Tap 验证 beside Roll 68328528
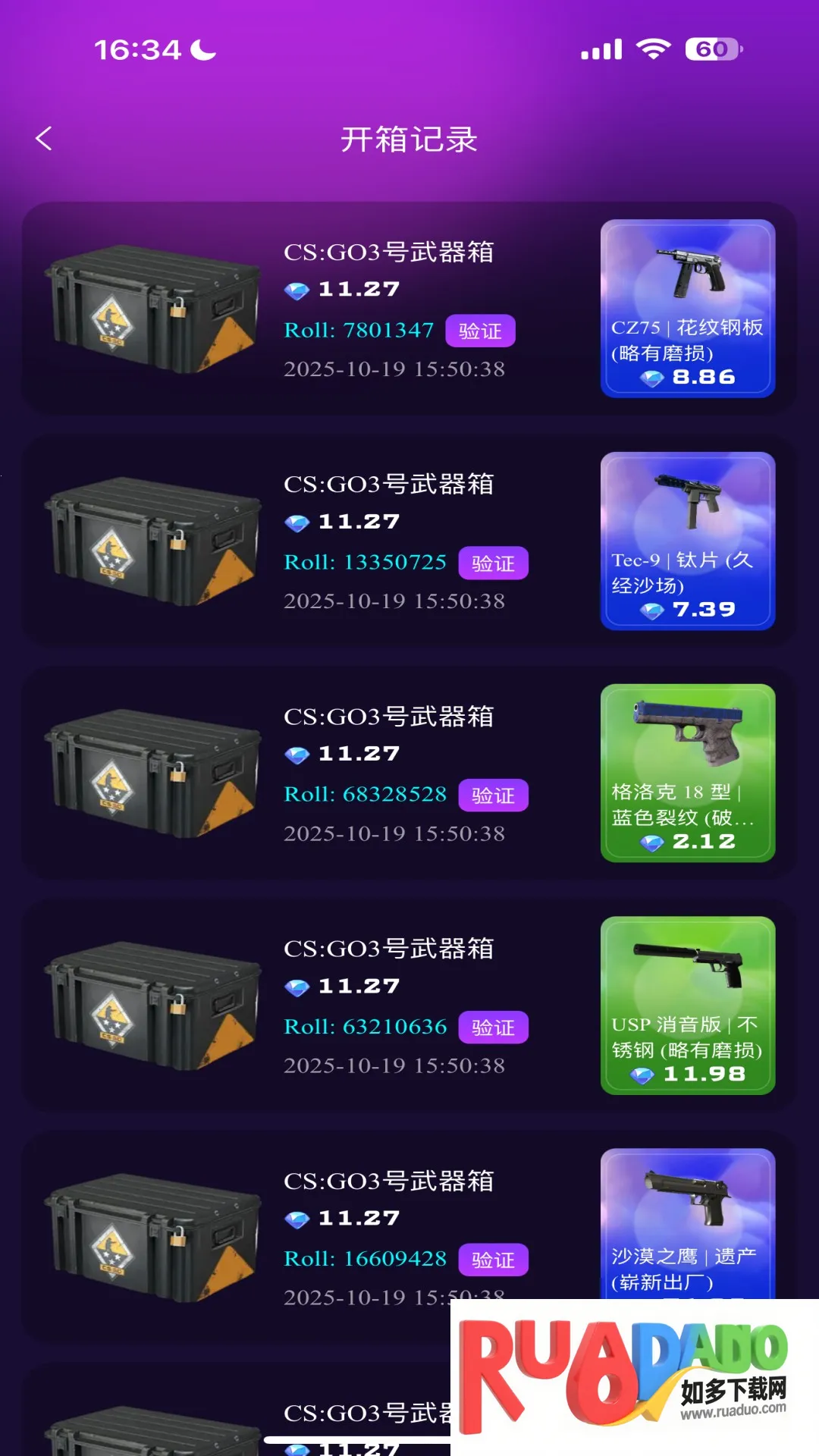 (x=493, y=795)
